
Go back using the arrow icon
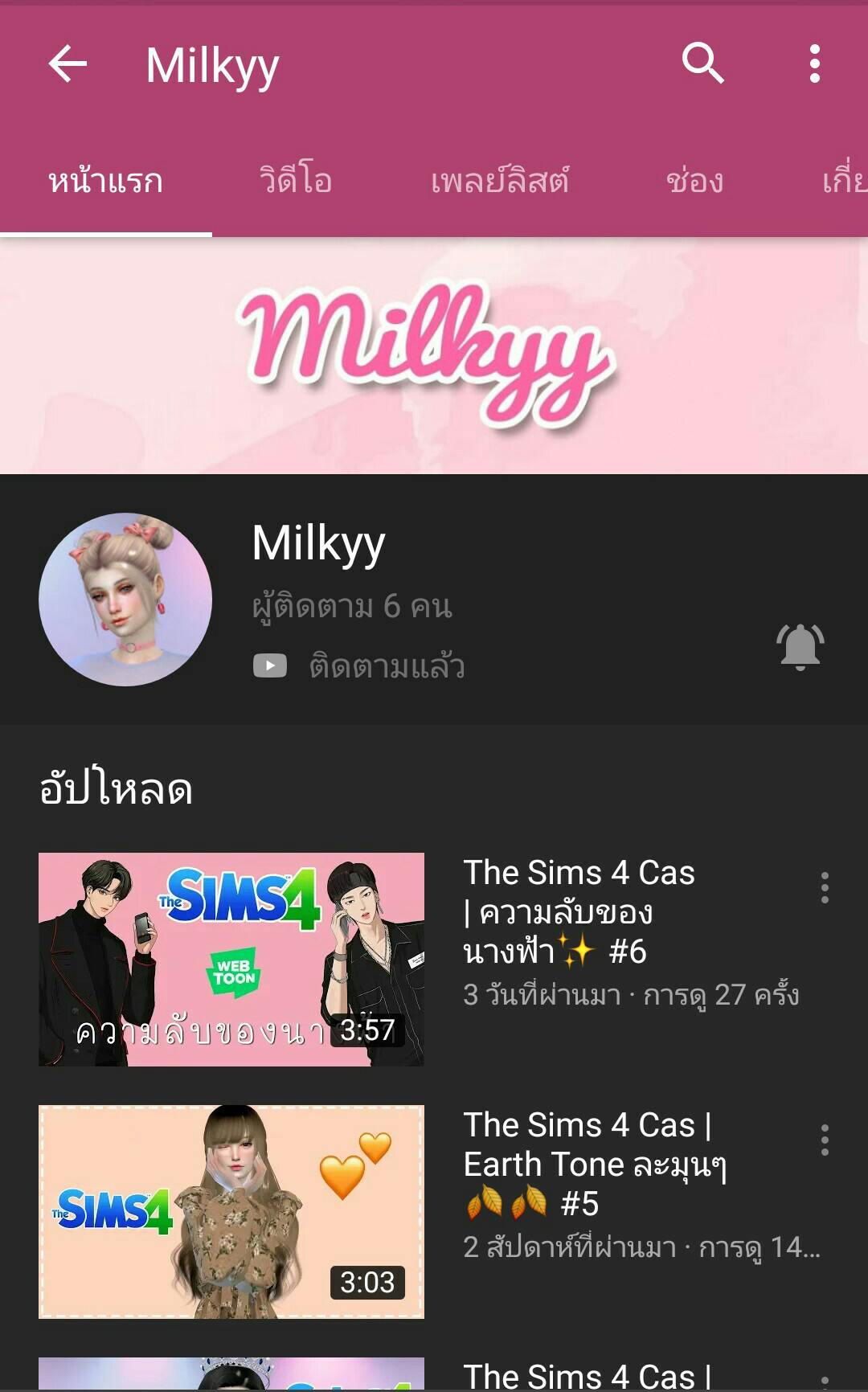68,64
